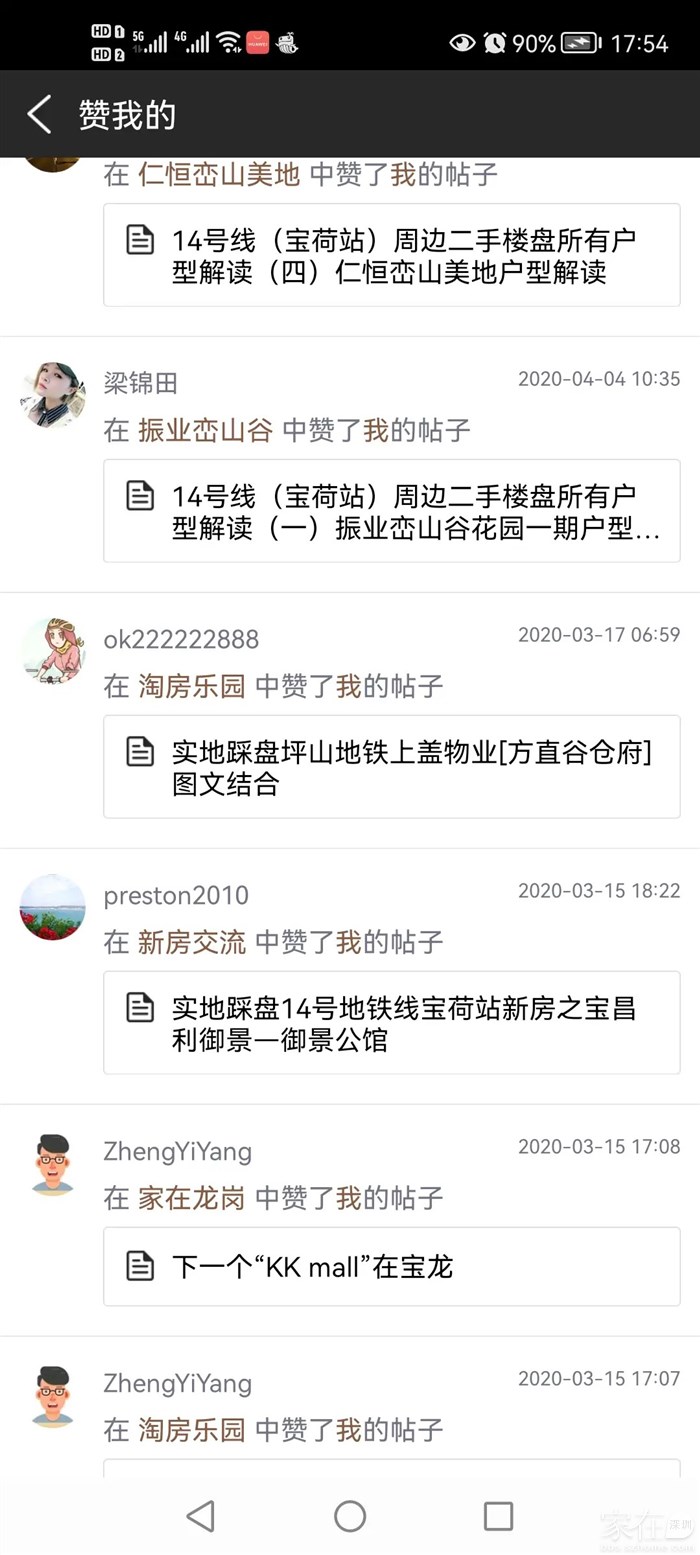700x1555 pixels.
Task: Open the 新房交流 forum link
Action: [x=191, y=943]
